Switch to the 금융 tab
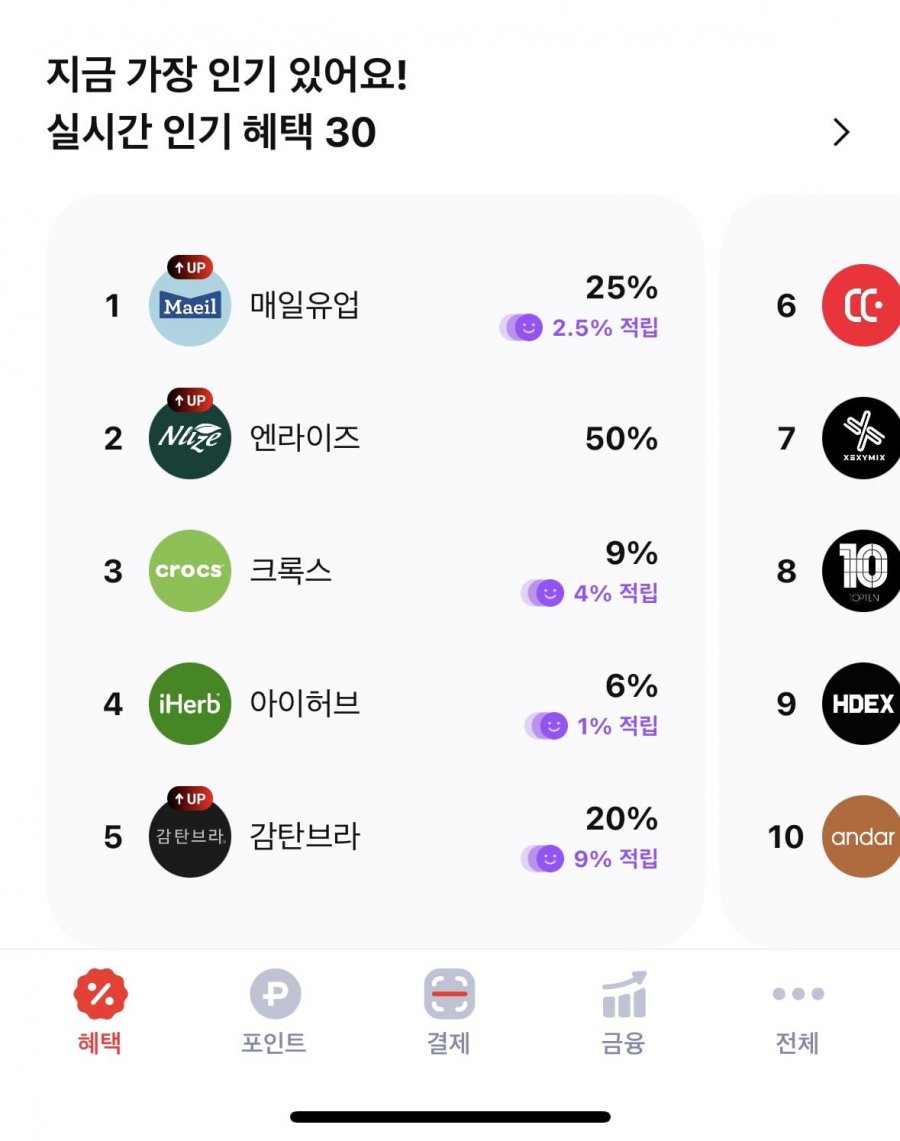Screen dimensions: 900x1141 coord(624,1012)
